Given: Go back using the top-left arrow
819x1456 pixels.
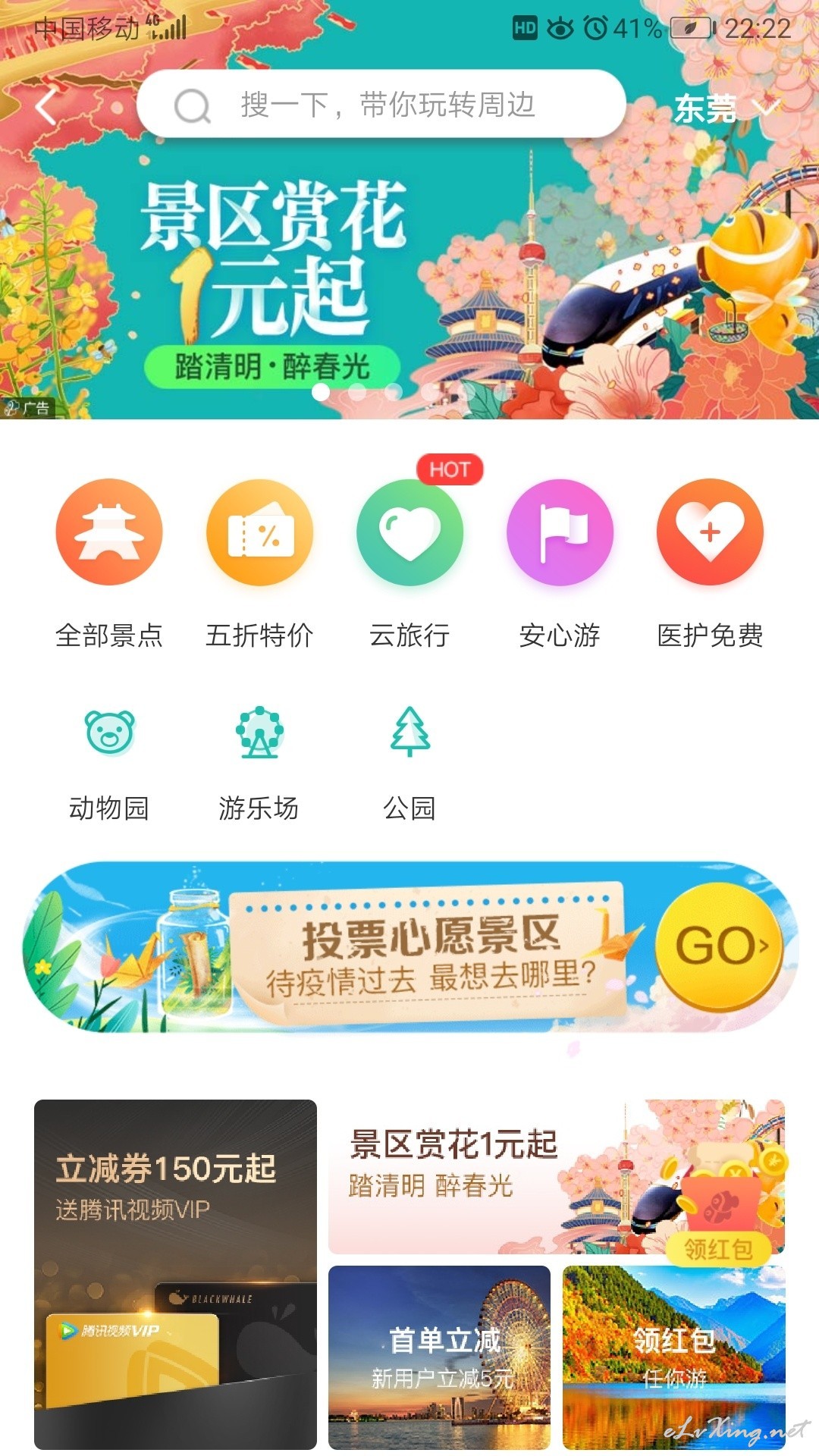Looking at the screenshot, I should (x=47, y=105).
